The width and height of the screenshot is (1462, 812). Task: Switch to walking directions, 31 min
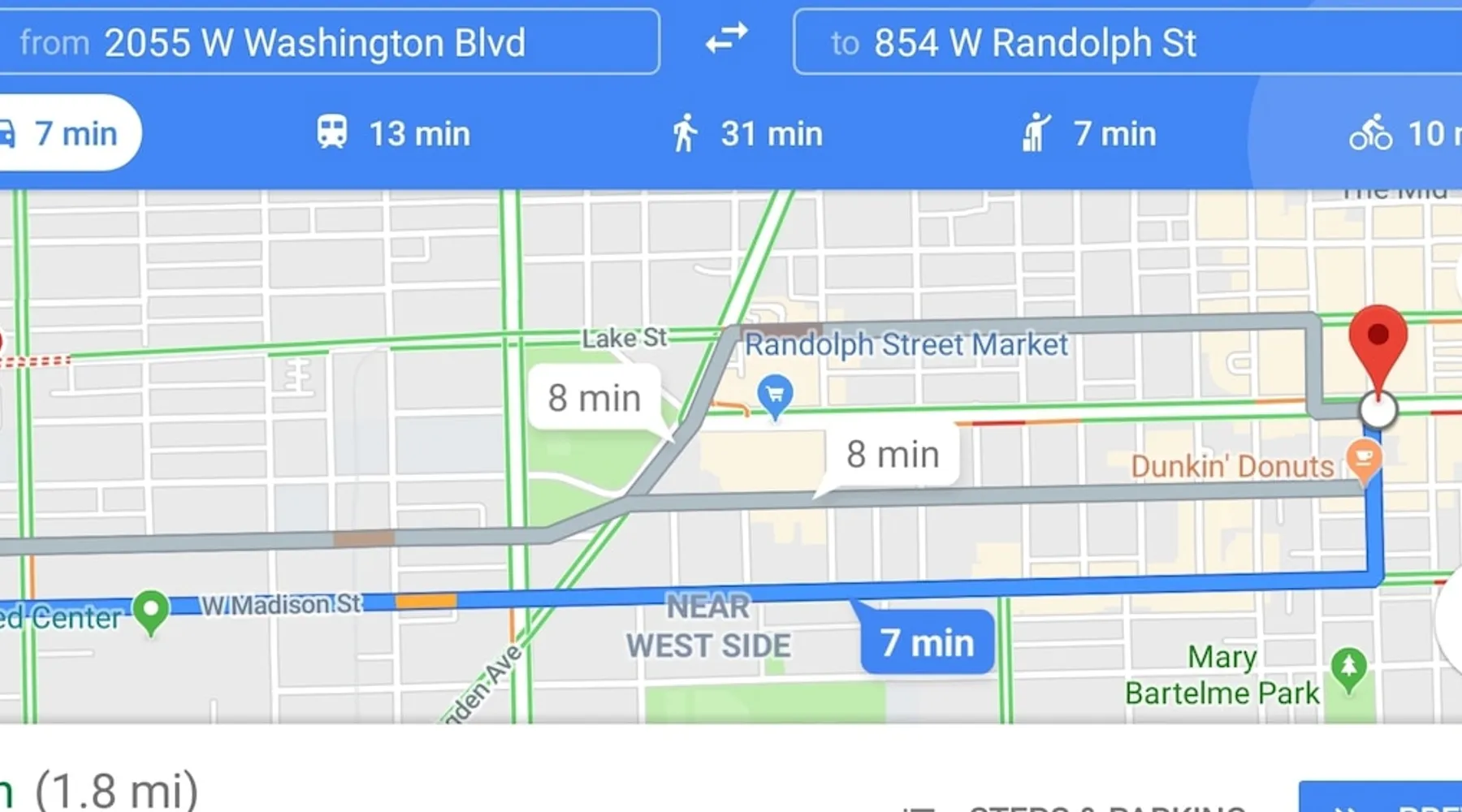(747, 133)
